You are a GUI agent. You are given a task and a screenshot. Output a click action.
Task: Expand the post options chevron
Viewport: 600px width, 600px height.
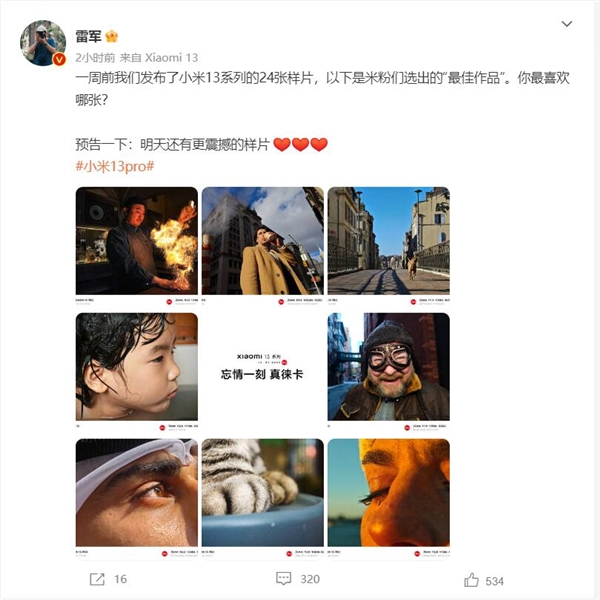click(x=567, y=22)
